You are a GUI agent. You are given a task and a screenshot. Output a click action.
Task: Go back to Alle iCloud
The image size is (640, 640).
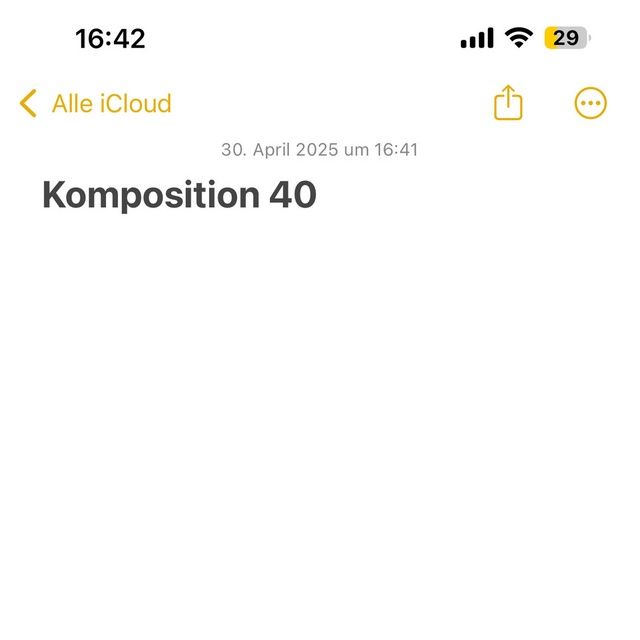tap(95, 103)
